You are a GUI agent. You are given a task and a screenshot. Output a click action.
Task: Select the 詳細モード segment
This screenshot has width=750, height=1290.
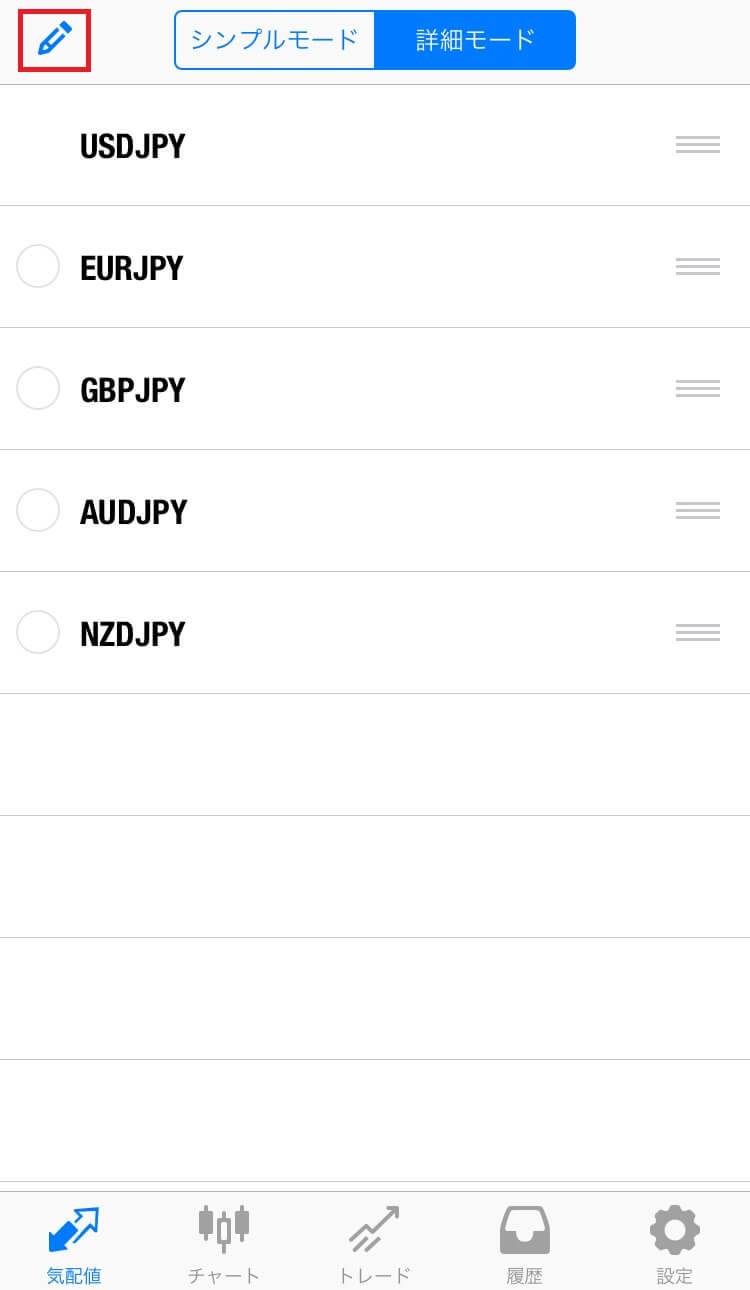click(x=475, y=40)
